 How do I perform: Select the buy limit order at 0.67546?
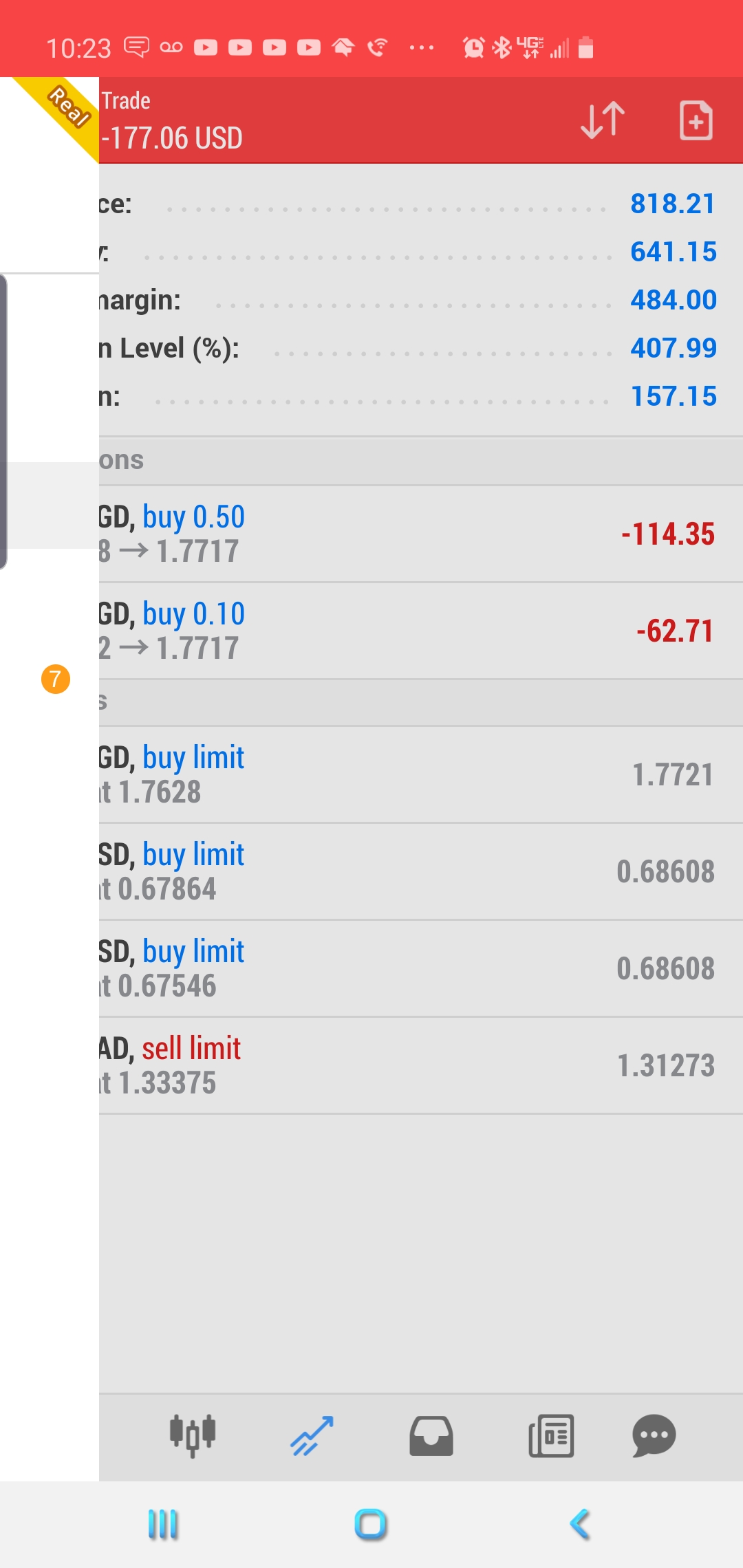(420, 969)
